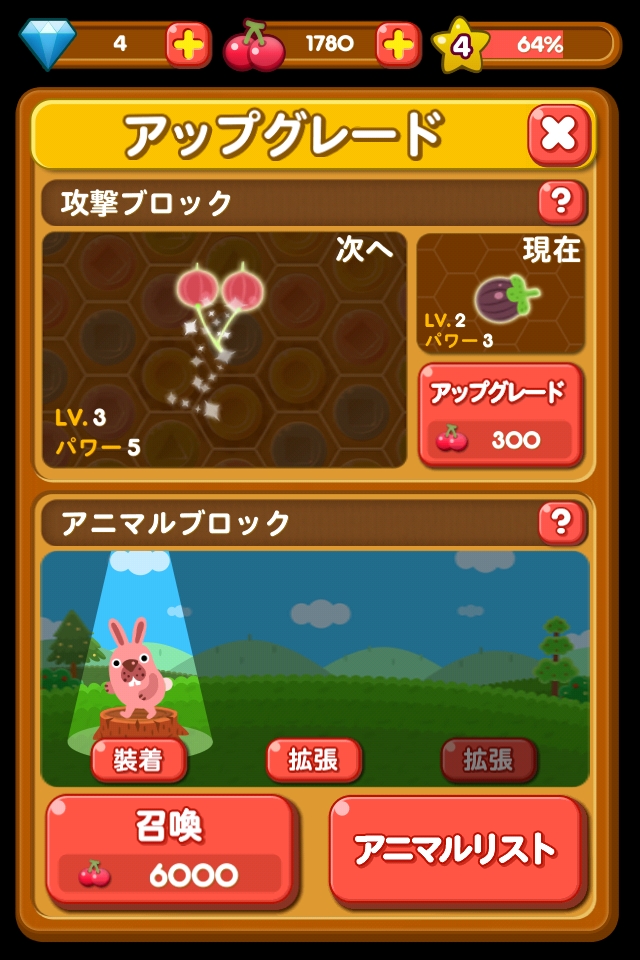Image resolution: width=640 pixels, height=960 pixels.
Task: Tap the active red 拡張 button
Action: (x=313, y=760)
